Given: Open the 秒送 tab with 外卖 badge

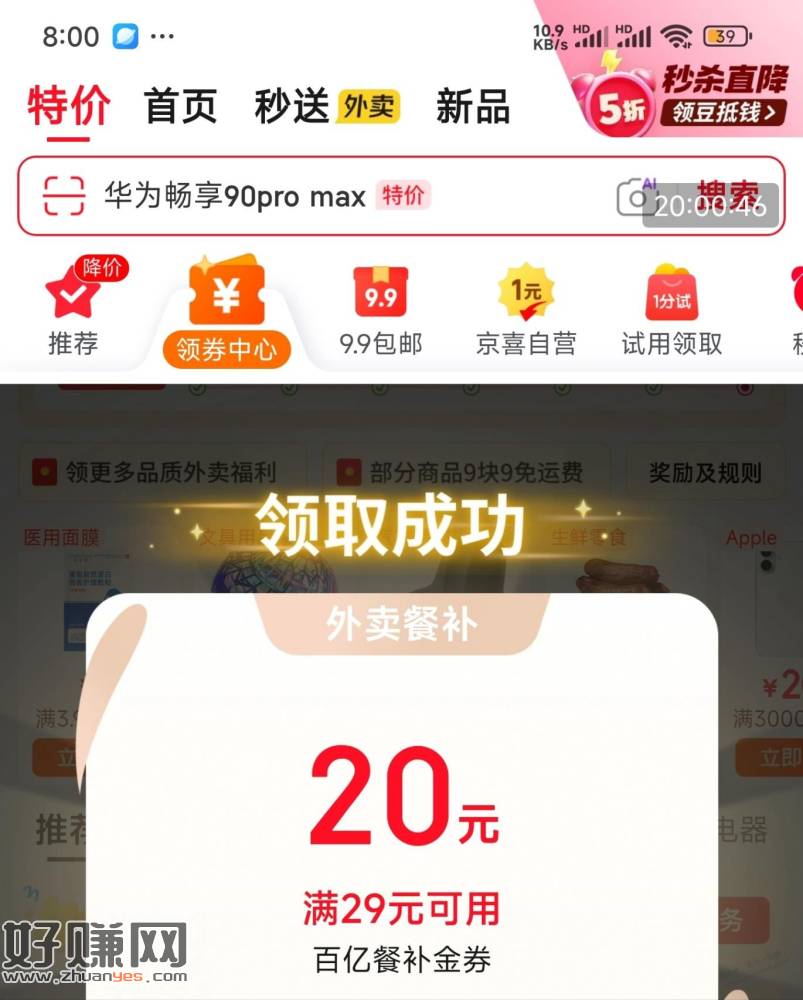Looking at the screenshot, I should (290, 105).
